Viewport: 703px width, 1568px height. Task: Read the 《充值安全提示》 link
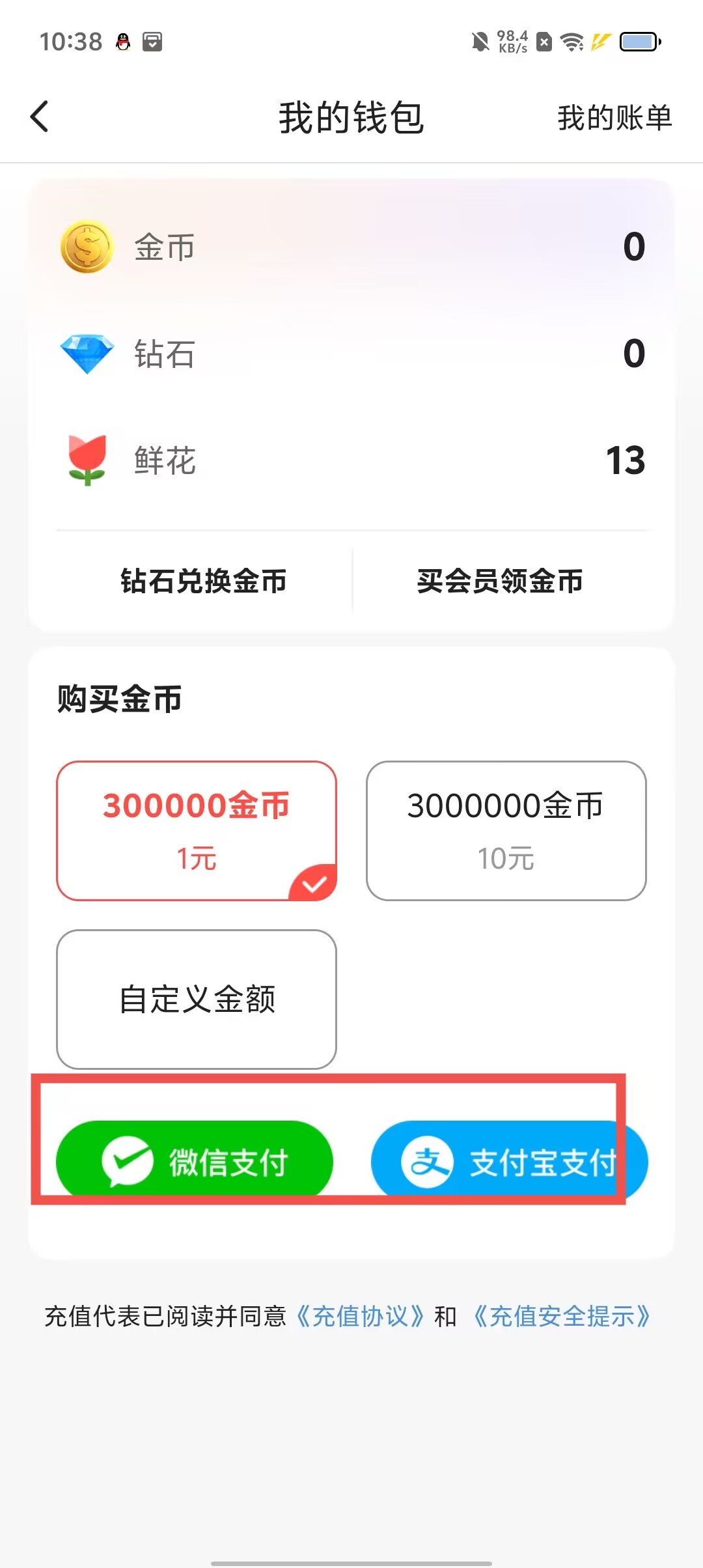pyautogui.click(x=561, y=1317)
